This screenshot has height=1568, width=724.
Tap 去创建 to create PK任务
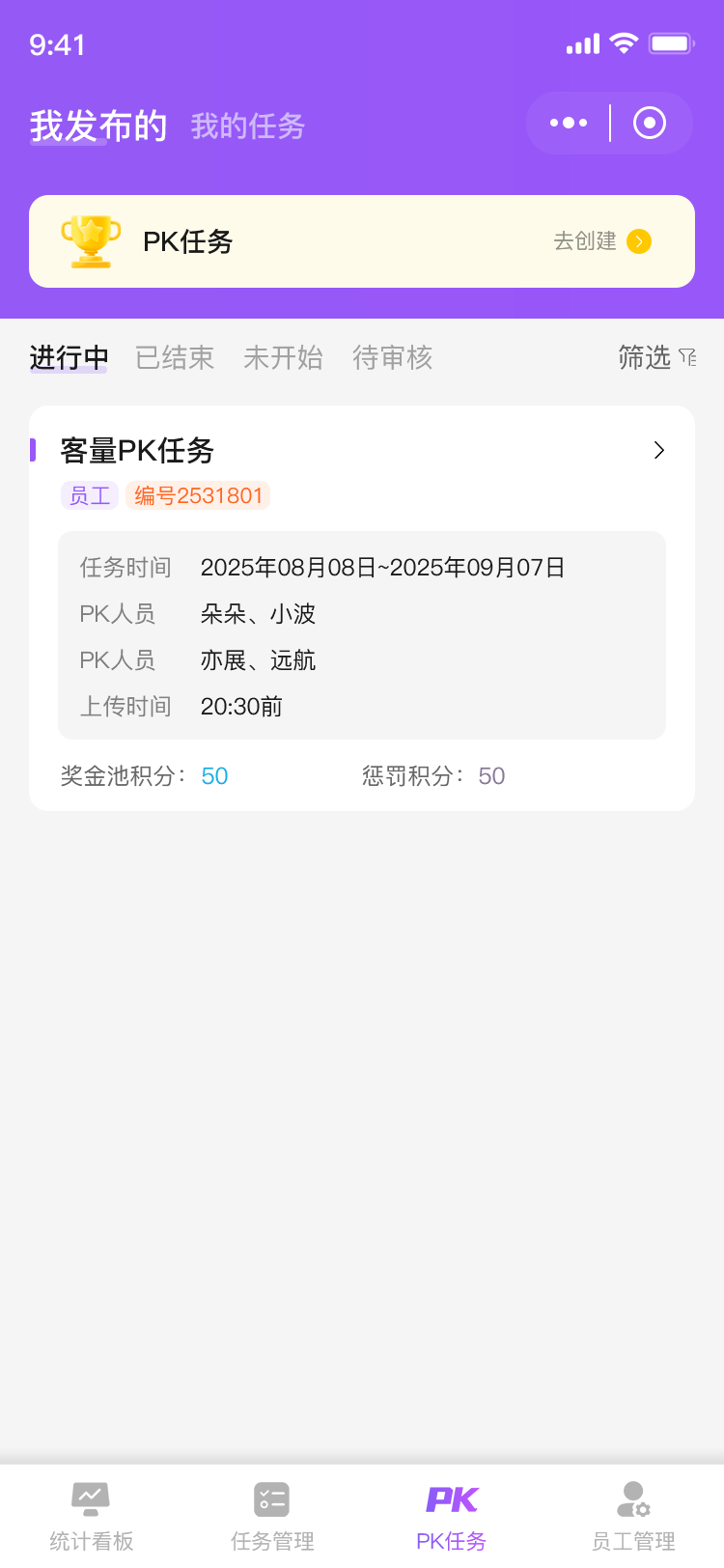[601, 241]
